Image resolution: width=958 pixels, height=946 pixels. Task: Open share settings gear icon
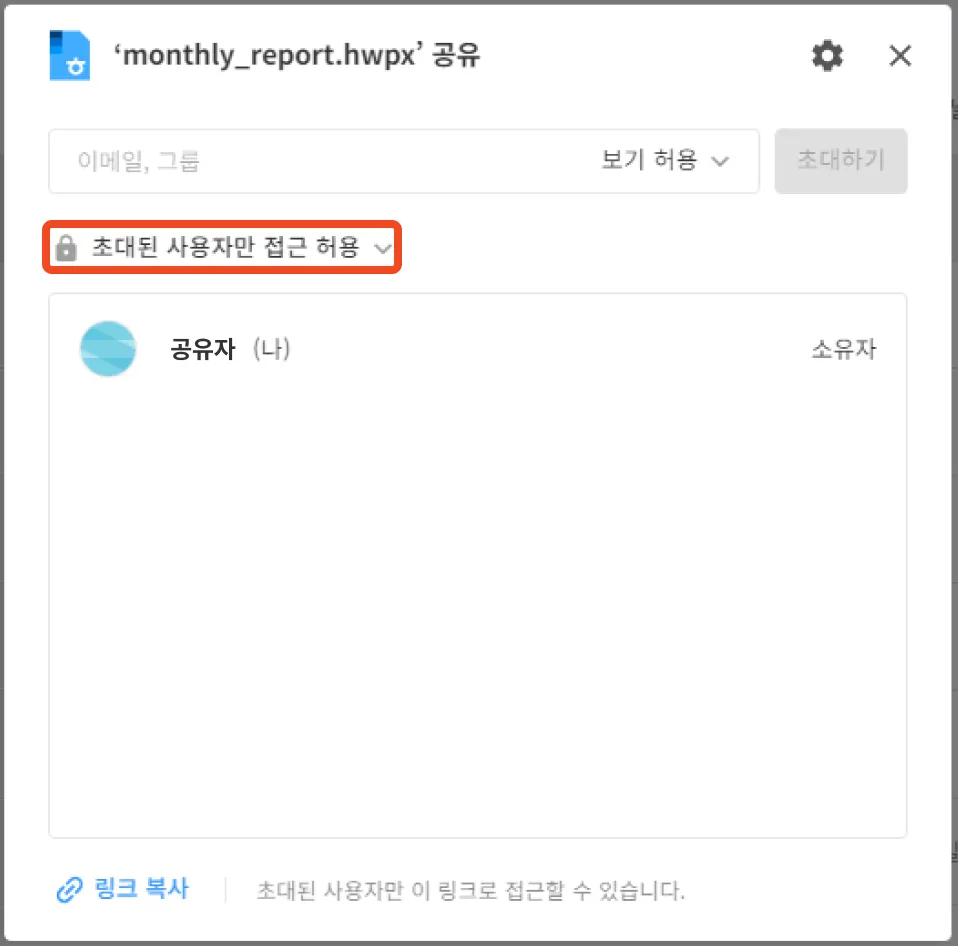coord(827,56)
